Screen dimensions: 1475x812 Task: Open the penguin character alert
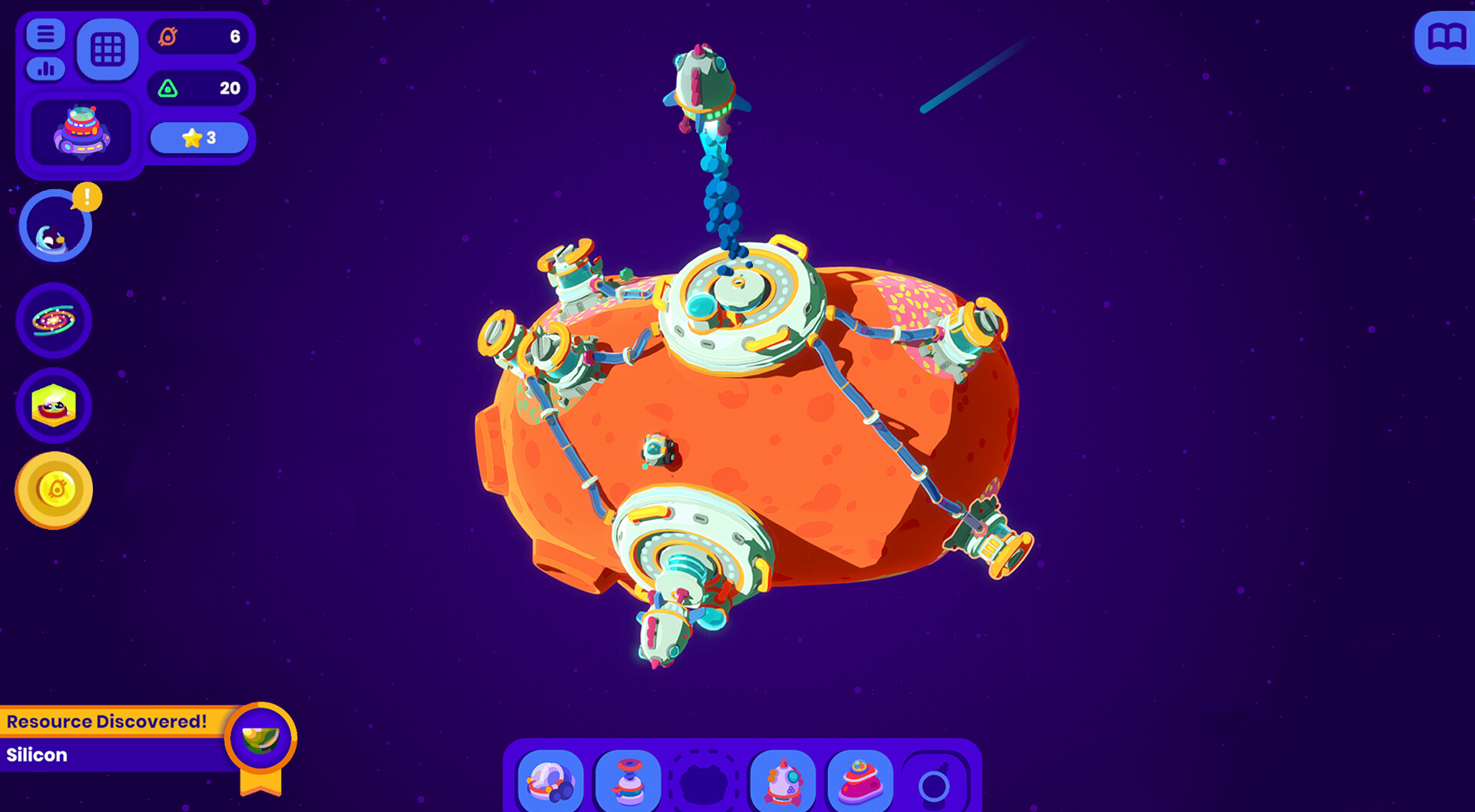click(x=55, y=227)
